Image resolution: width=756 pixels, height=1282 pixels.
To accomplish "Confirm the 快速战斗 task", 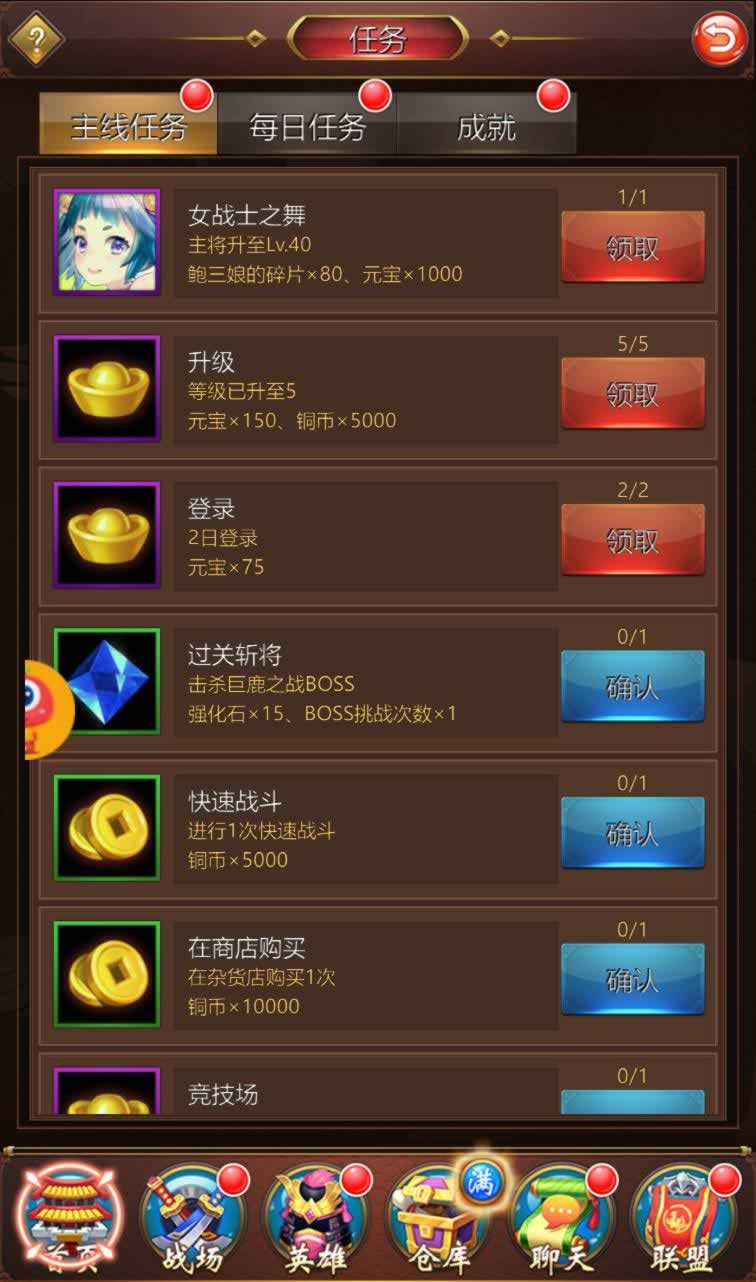I will pos(632,834).
